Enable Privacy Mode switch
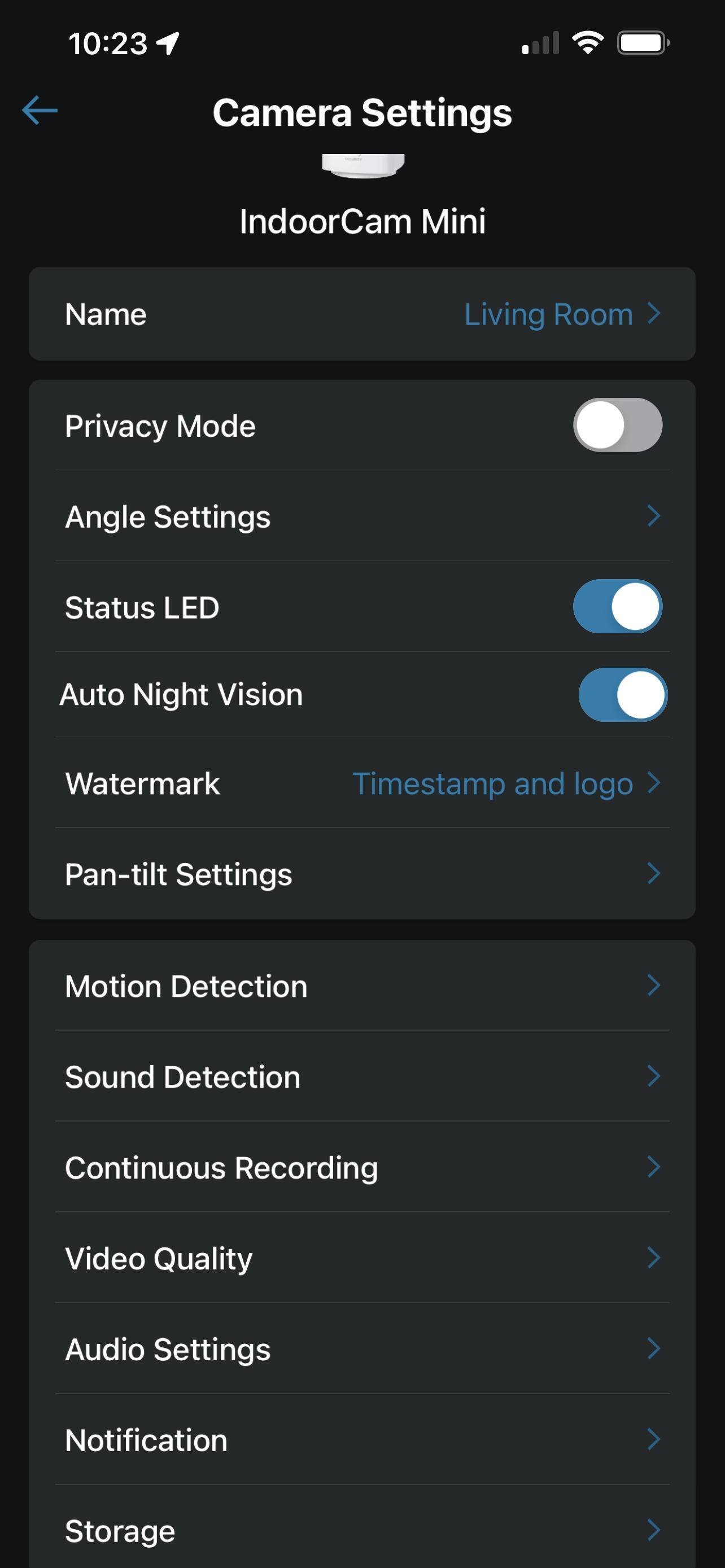Viewport: 725px width, 1568px height. point(617,425)
